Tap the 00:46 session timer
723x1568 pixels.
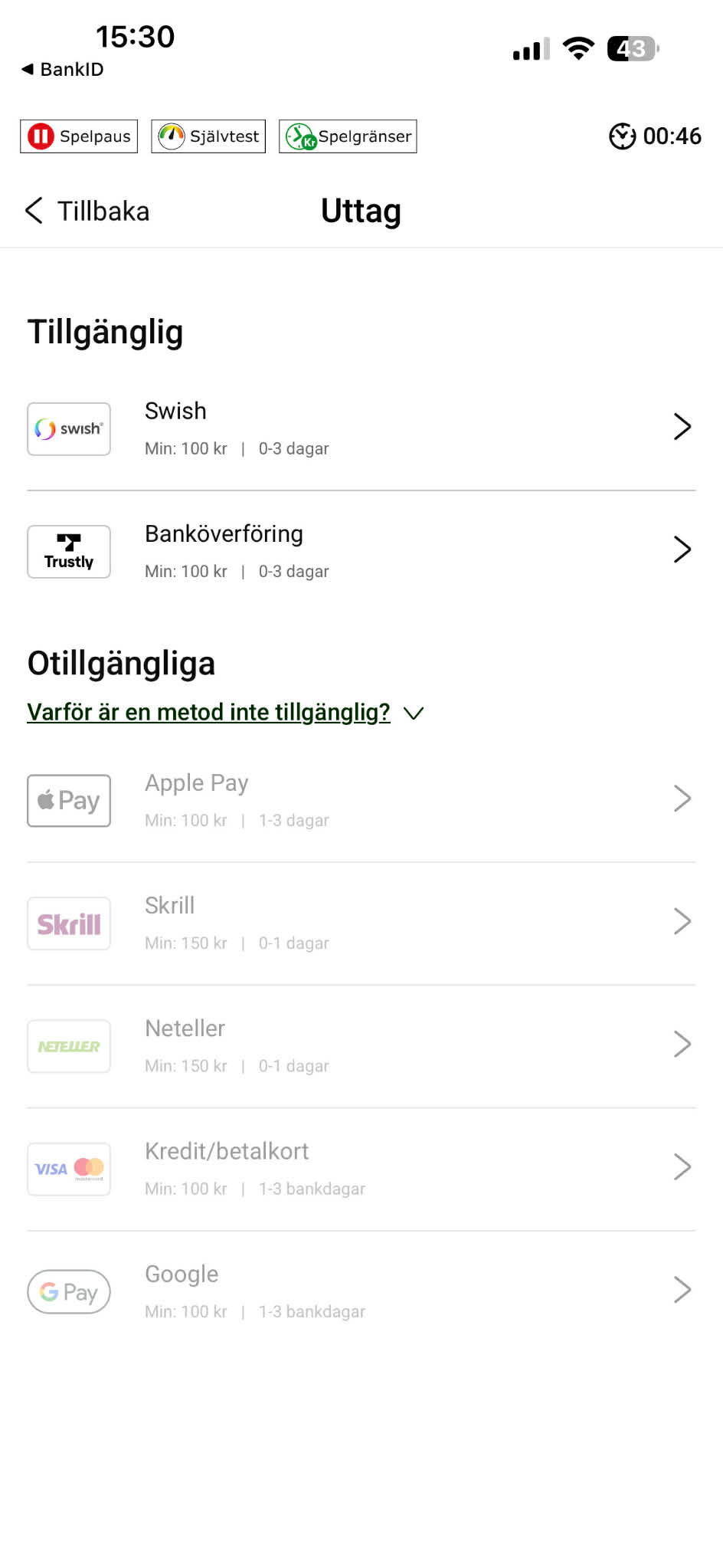pos(656,136)
